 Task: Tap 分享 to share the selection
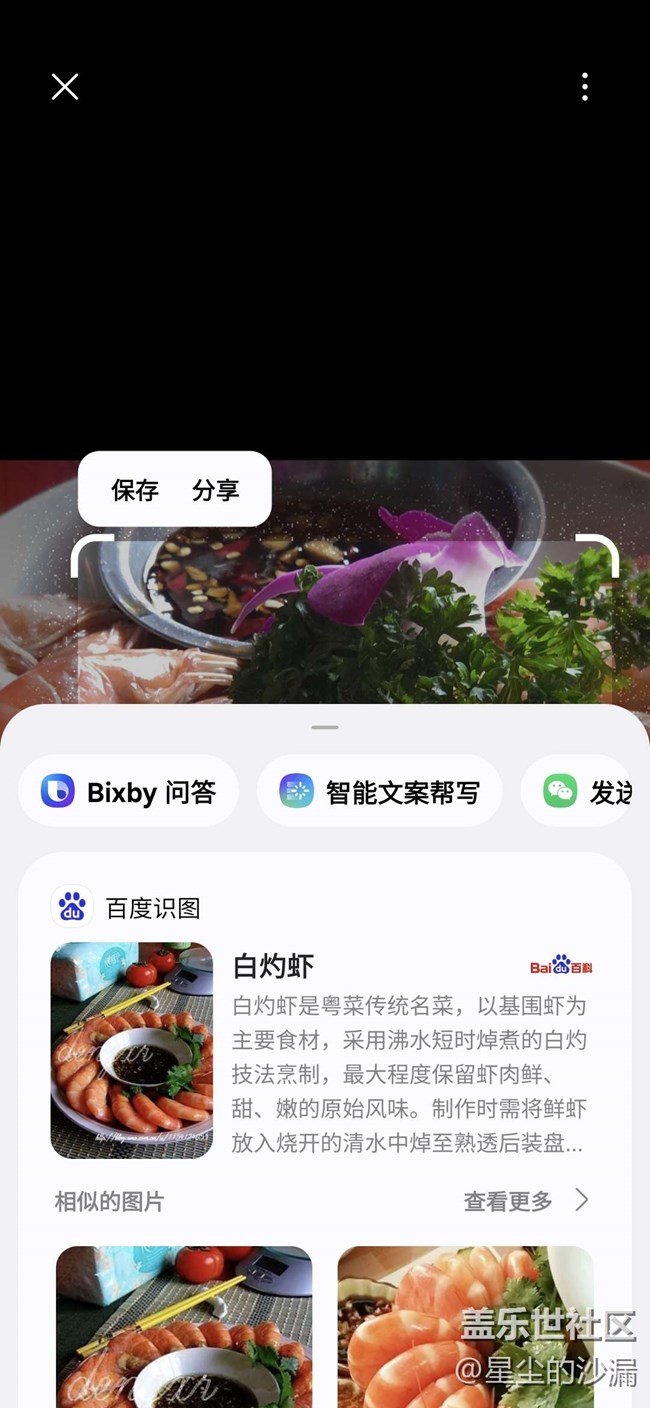pyautogui.click(x=216, y=490)
